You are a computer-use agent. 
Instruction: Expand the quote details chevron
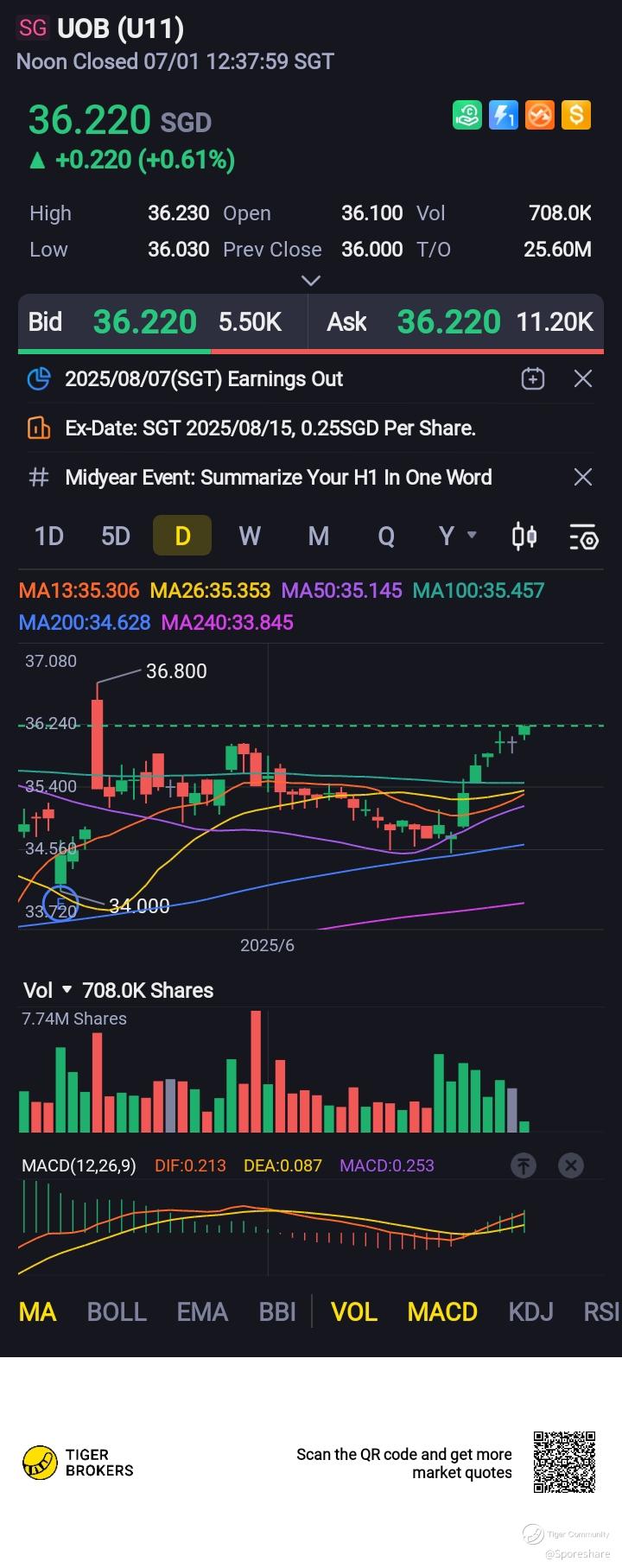[x=310, y=280]
